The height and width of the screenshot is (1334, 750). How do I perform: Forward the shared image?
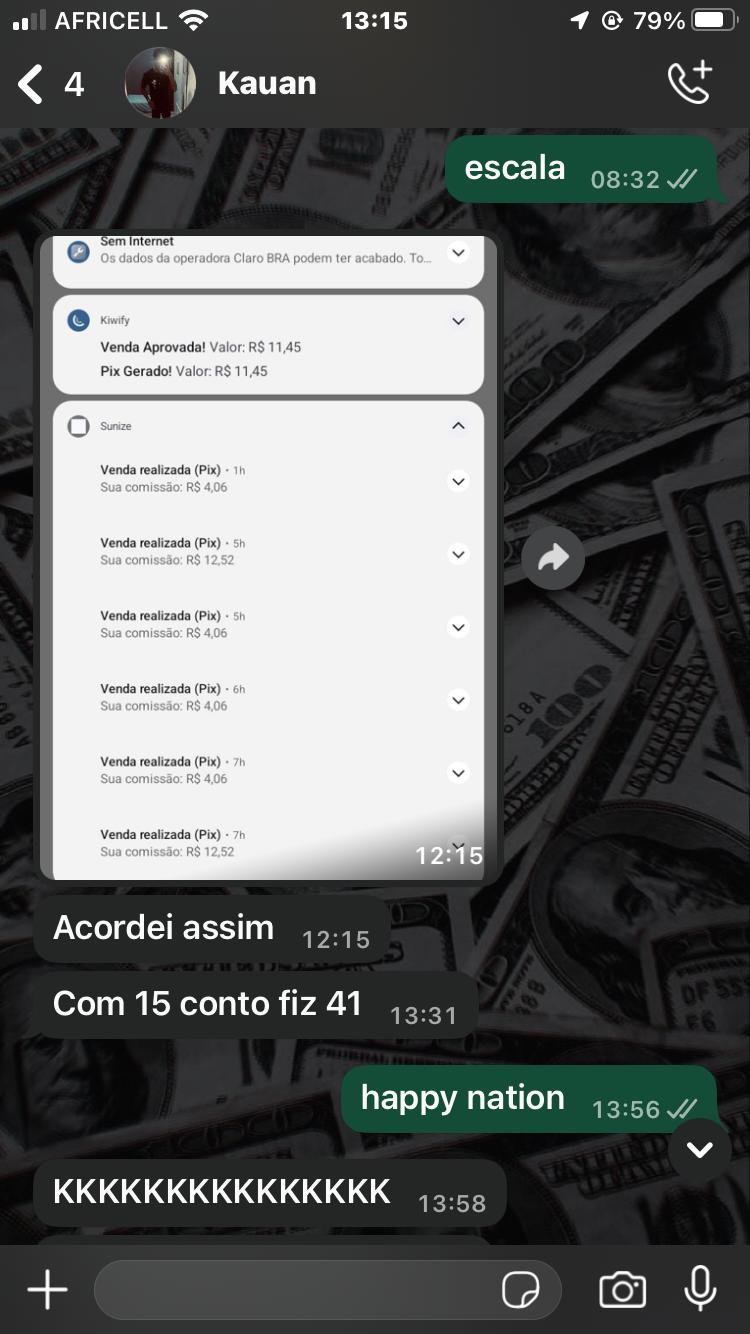(x=553, y=558)
